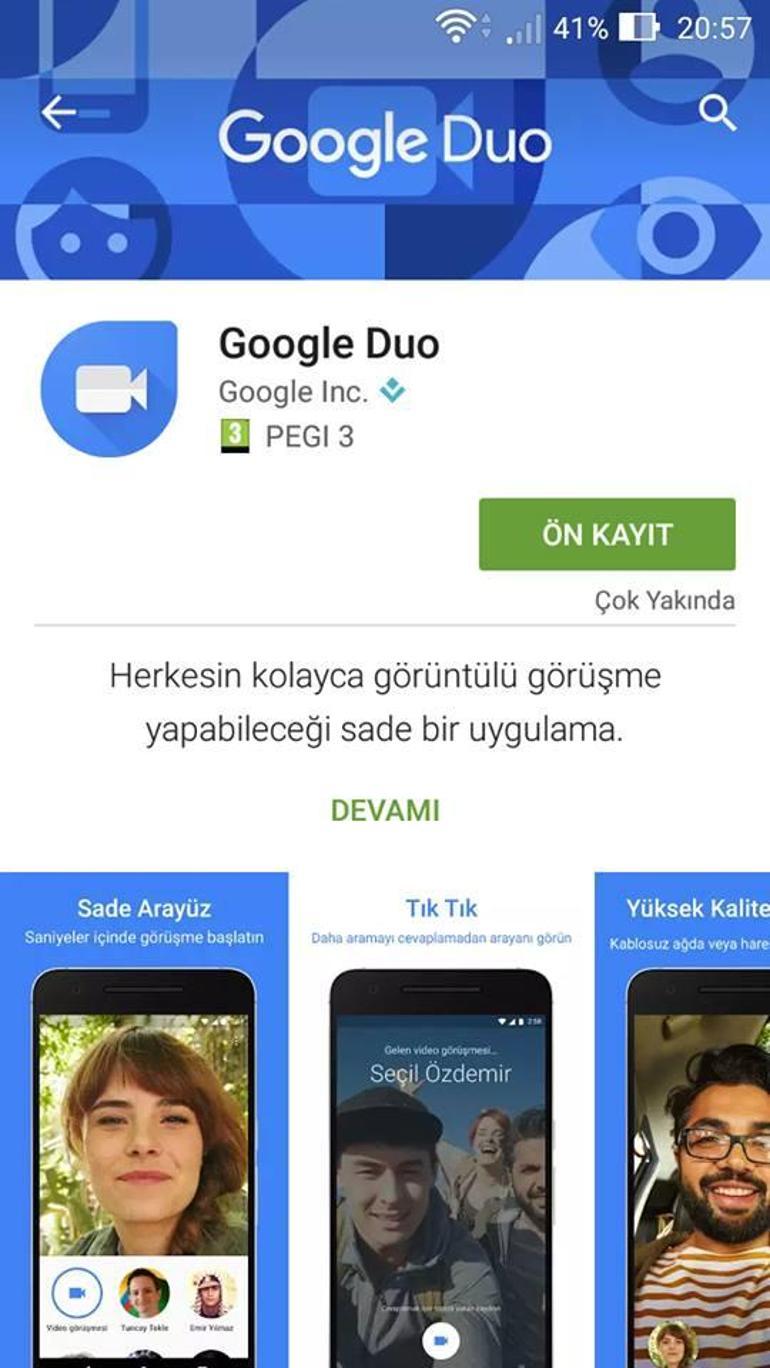Open the Sade Arayüz screenshot

tap(144, 1120)
